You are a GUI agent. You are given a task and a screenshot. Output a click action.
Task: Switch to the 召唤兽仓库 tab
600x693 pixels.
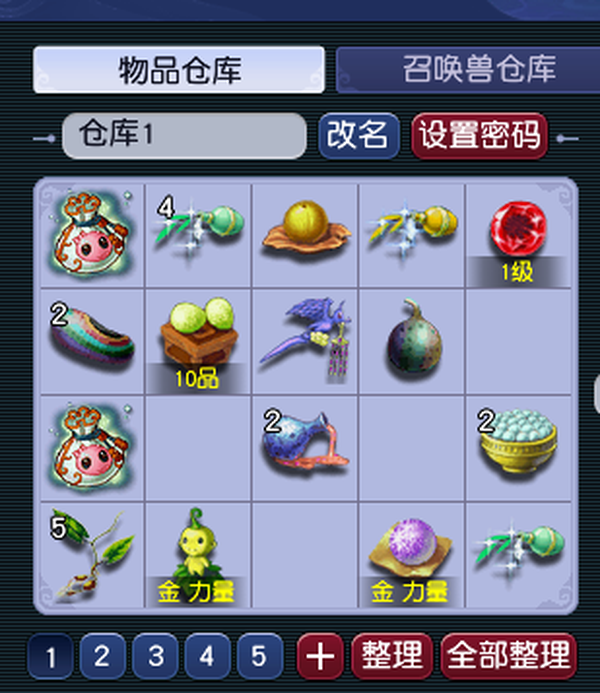point(468,69)
